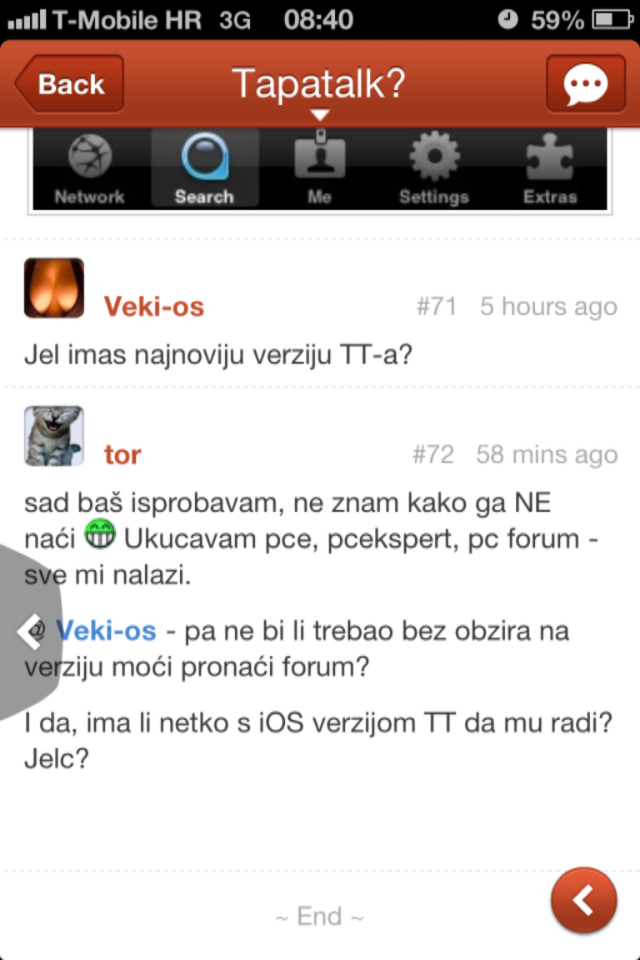Open Veki-os profile from post #71
640x960 pixels.
click(153, 307)
